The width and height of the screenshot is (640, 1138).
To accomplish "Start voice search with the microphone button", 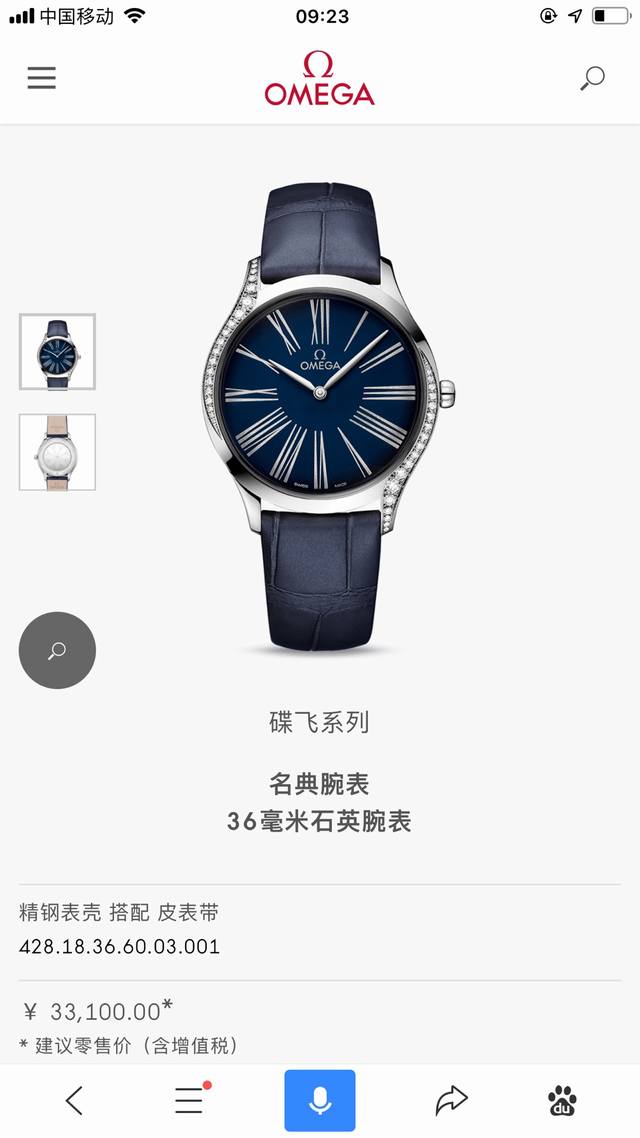I will pos(320,1100).
